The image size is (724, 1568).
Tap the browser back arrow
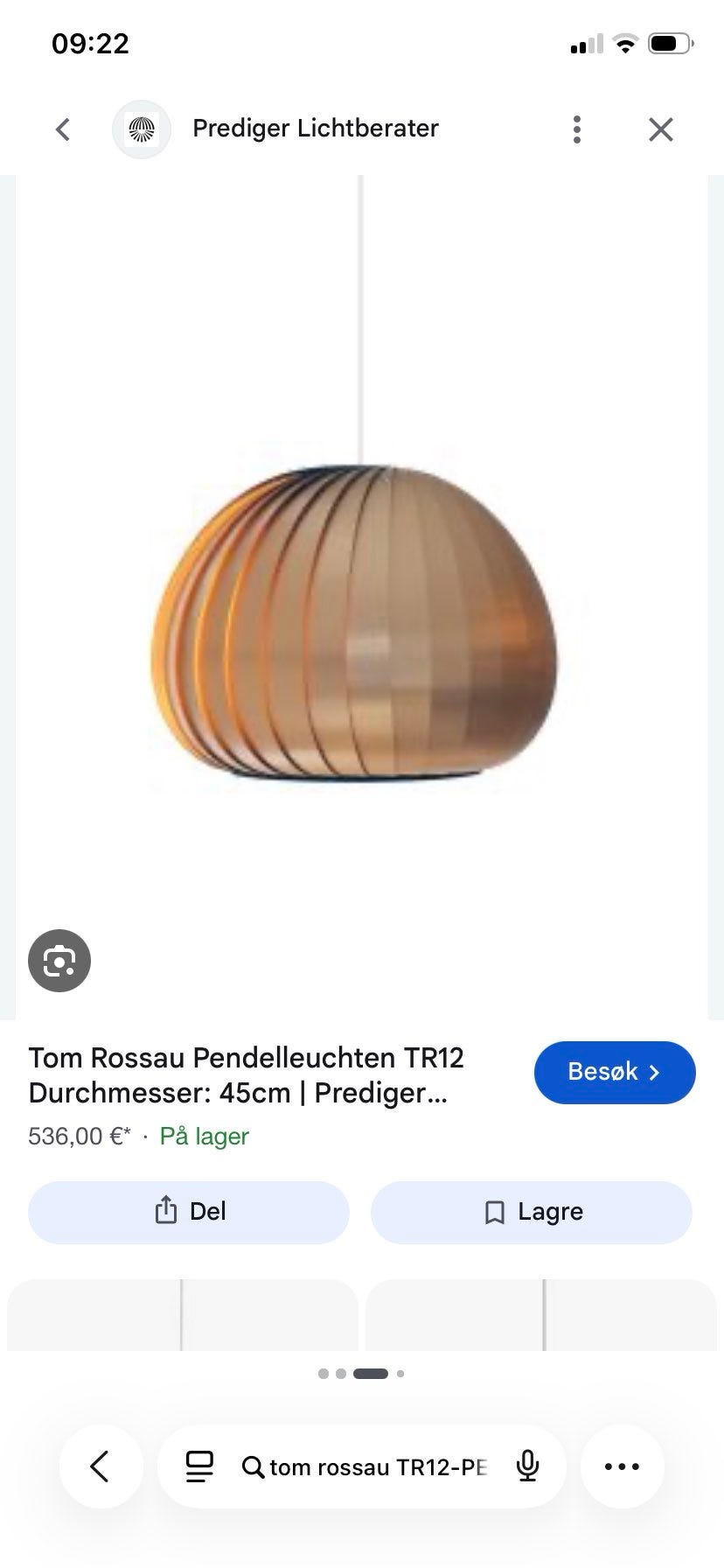(101, 1466)
